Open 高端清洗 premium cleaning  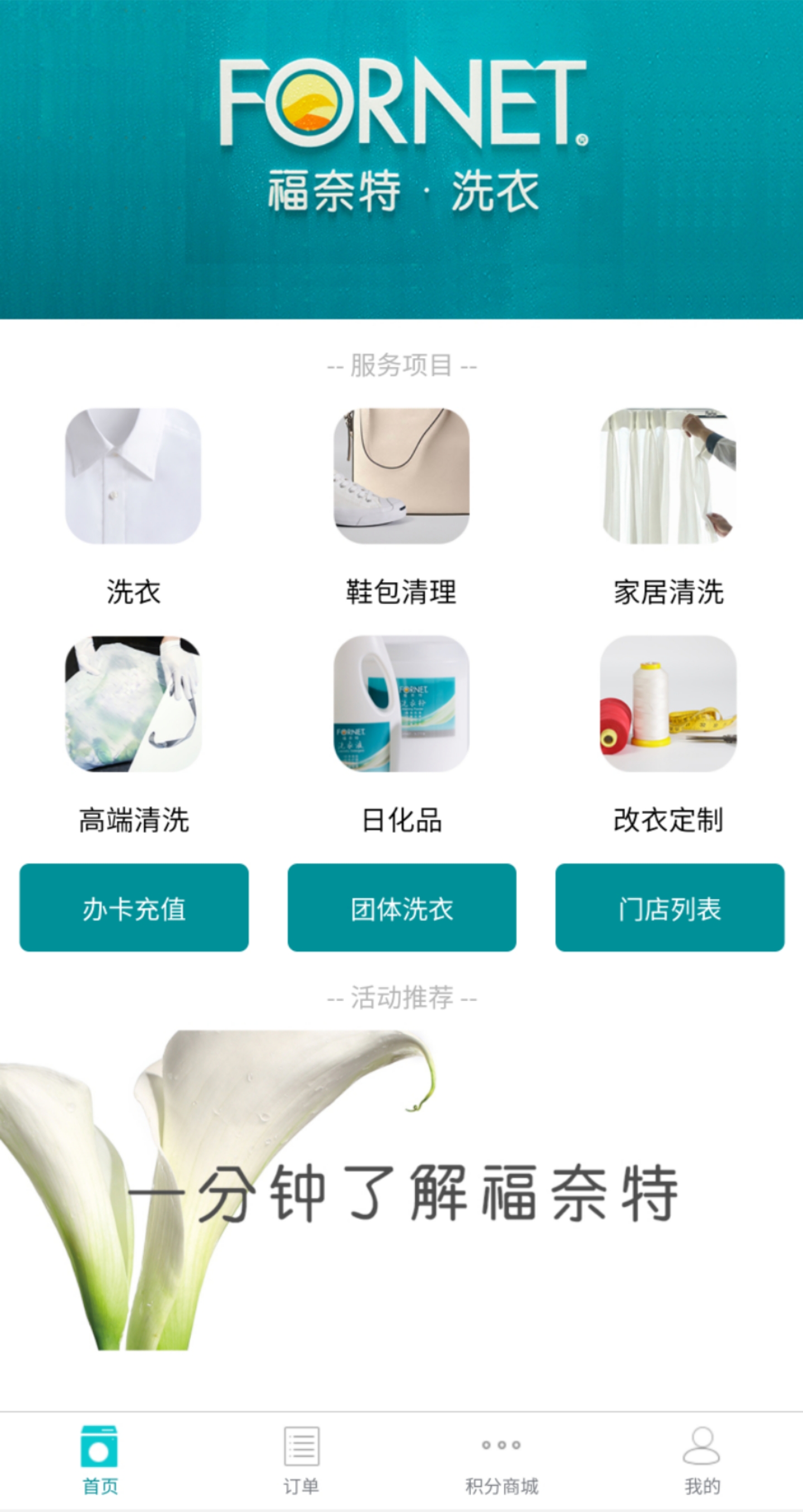pyautogui.click(x=133, y=704)
